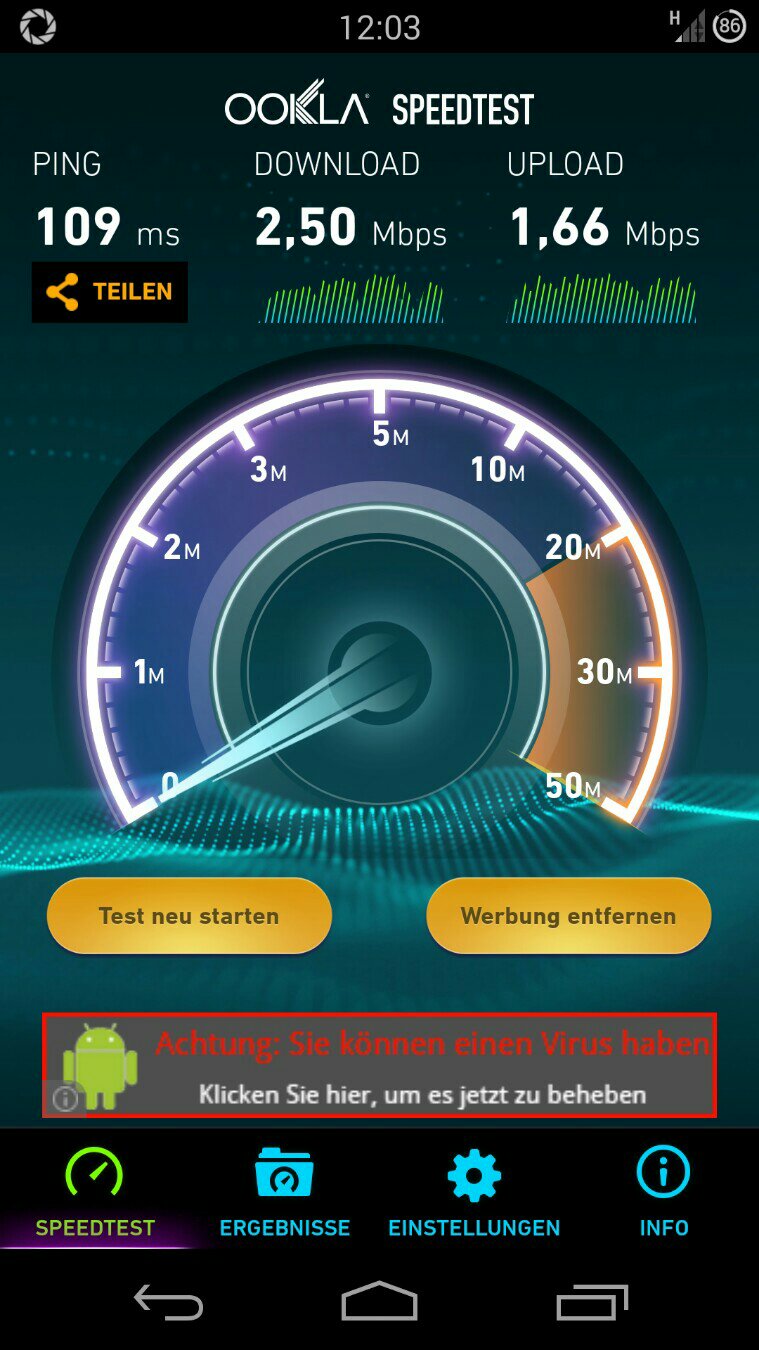The image size is (759, 1350).
Task: Share the result with the TEILEN button
Action: tap(109, 292)
